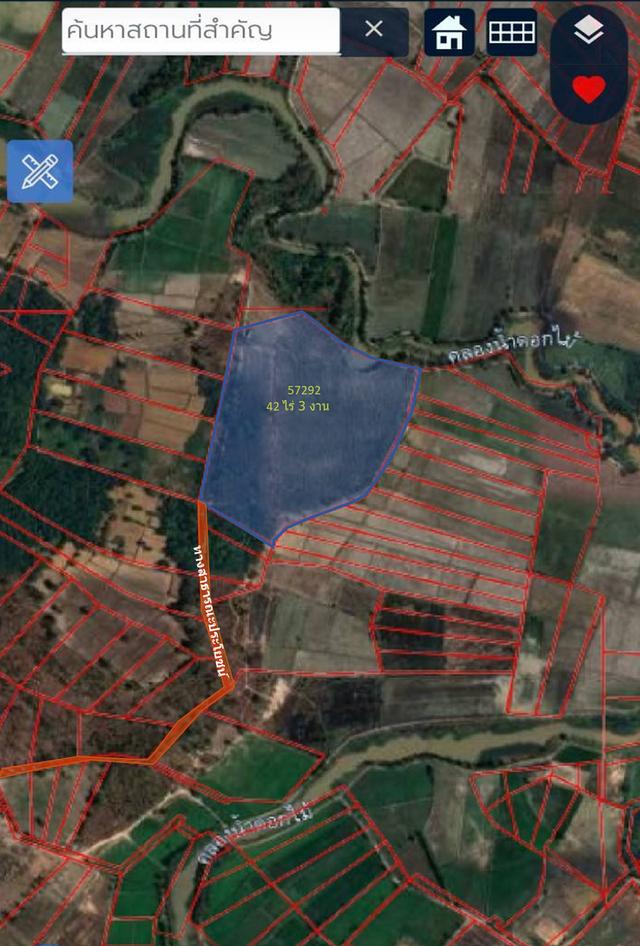Open the home icon button
Screen dimensions: 640x946
click(x=449, y=31)
